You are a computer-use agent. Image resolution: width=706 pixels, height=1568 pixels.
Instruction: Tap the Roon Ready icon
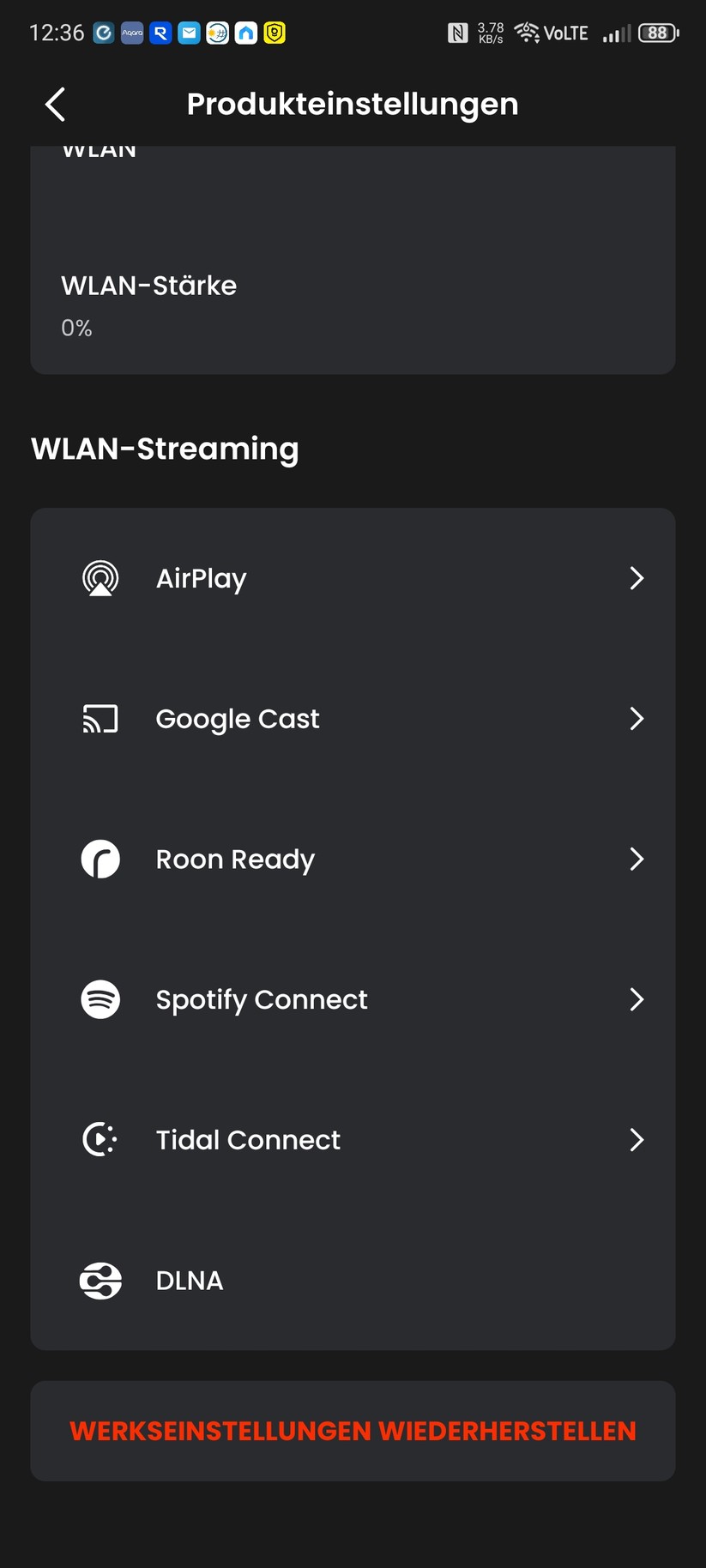pyautogui.click(x=100, y=859)
